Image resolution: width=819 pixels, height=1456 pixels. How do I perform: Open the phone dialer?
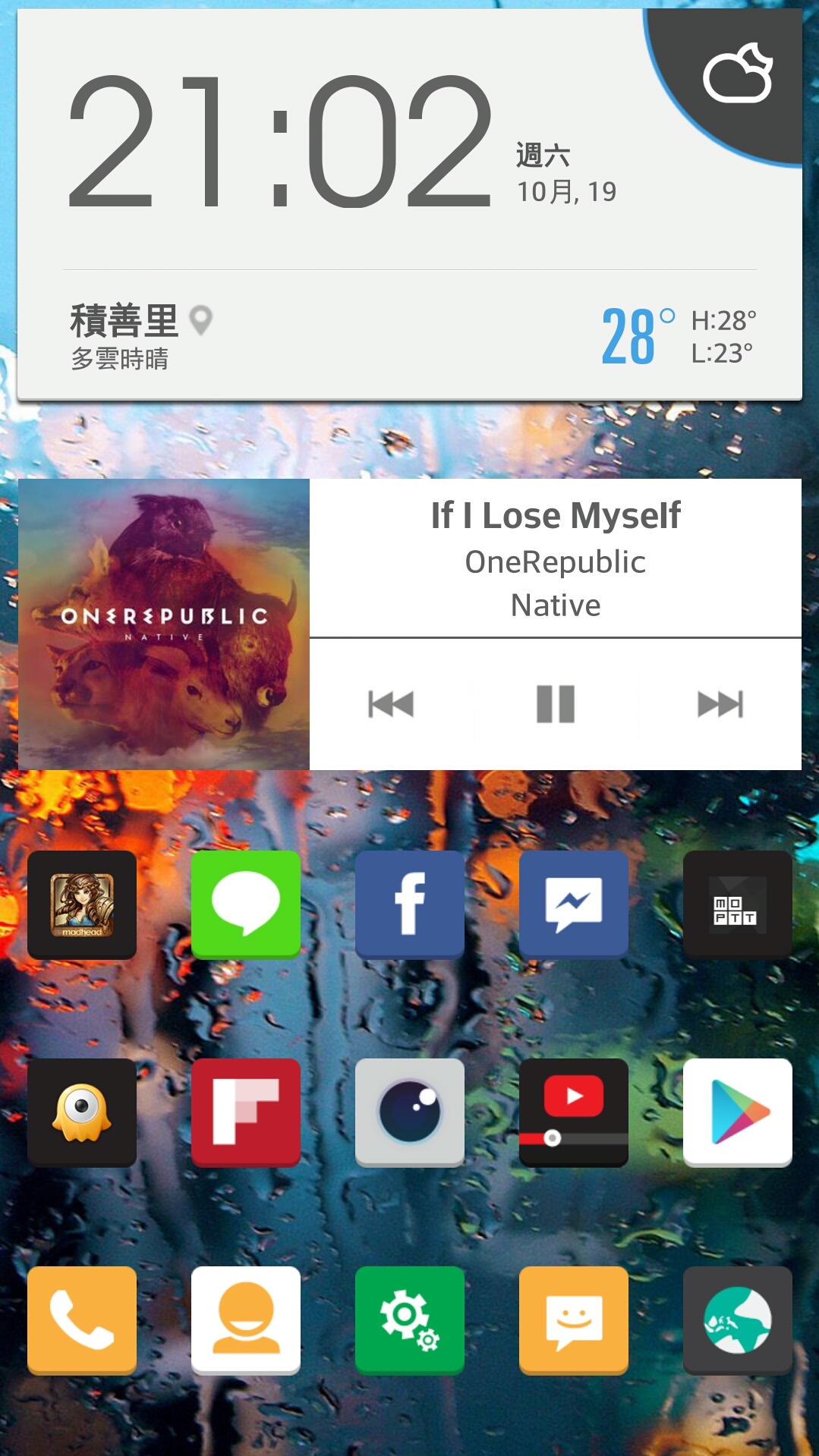(x=82, y=1320)
